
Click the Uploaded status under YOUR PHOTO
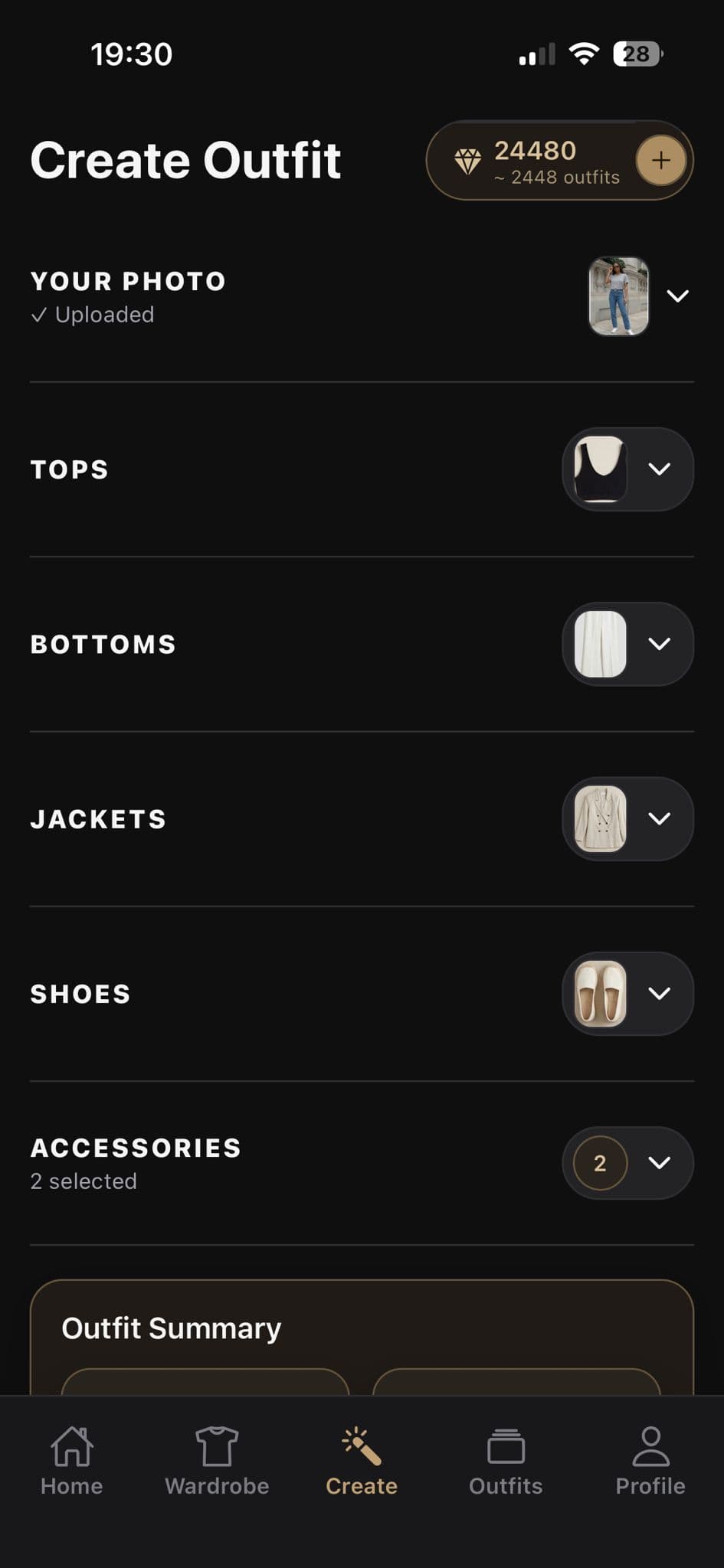coord(92,314)
